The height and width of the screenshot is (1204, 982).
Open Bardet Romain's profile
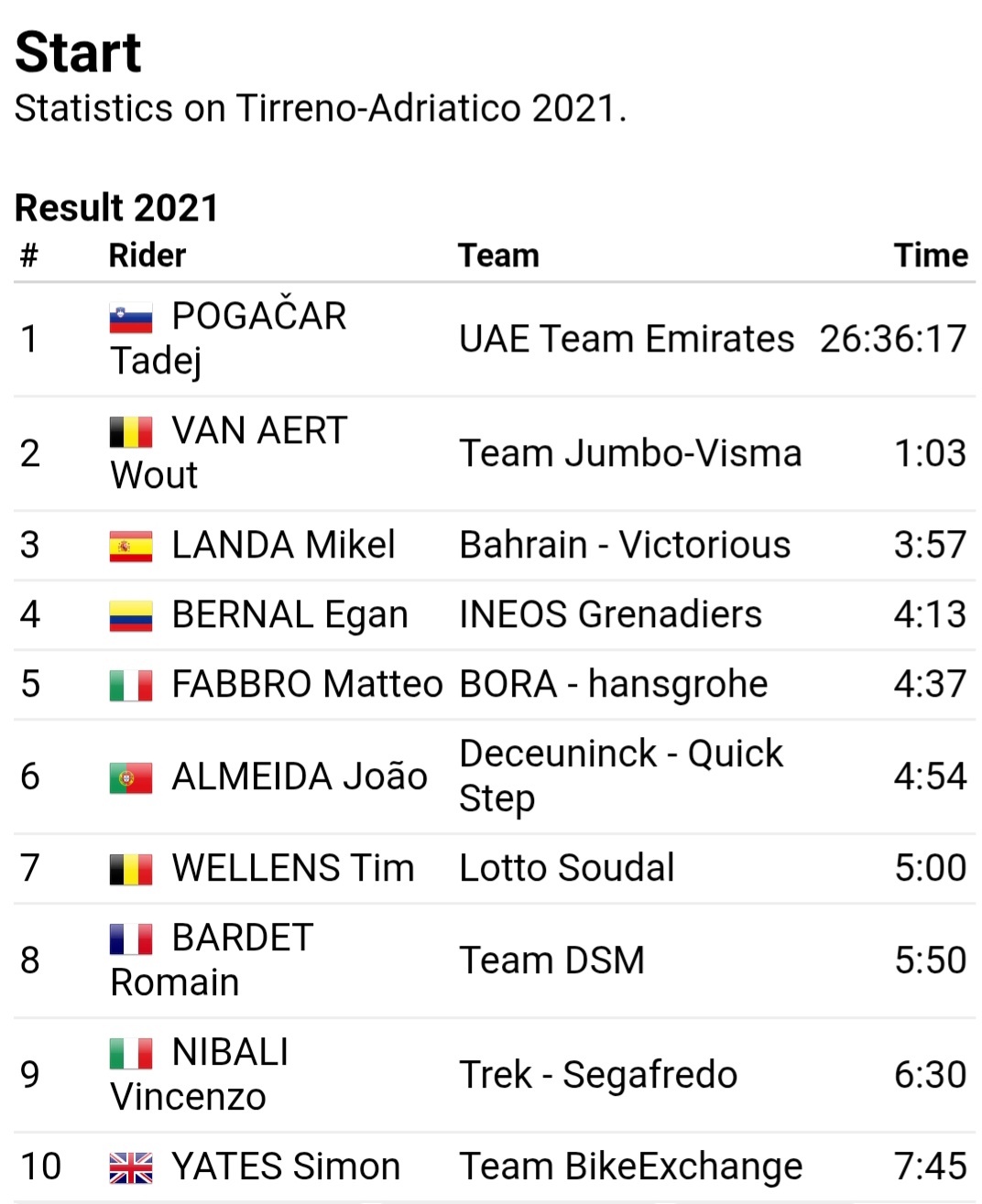(x=212, y=960)
